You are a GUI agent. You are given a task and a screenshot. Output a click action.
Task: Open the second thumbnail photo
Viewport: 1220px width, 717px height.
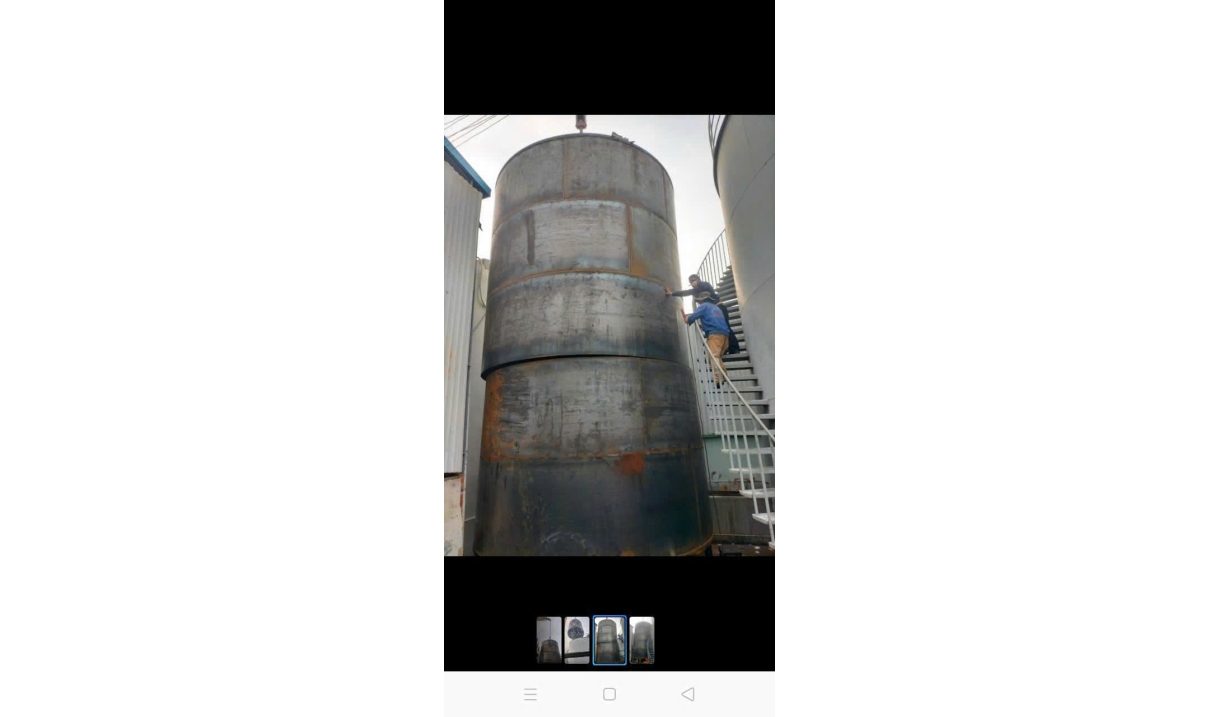tap(577, 640)
